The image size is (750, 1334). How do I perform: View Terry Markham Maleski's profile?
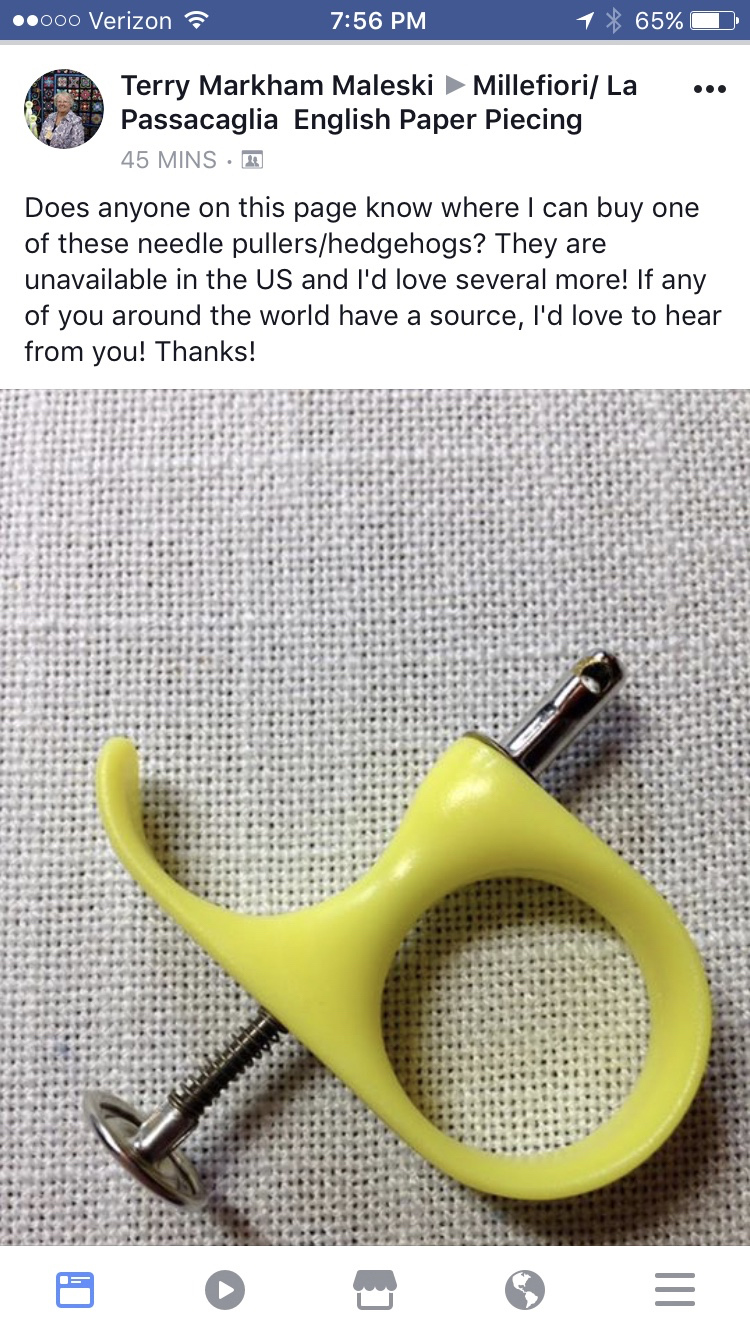click(x=277, y=86)
